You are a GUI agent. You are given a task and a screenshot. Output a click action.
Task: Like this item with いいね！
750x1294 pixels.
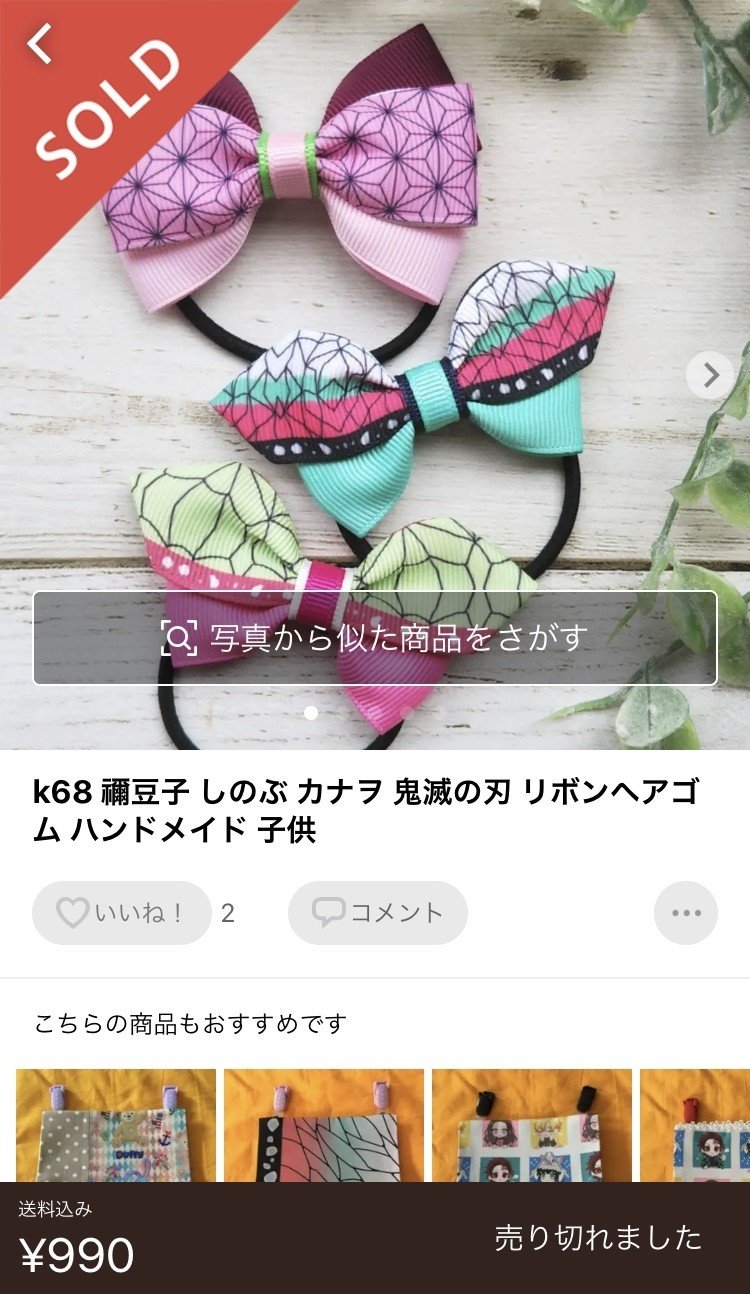pyautogui.click(x=121, y=913)
